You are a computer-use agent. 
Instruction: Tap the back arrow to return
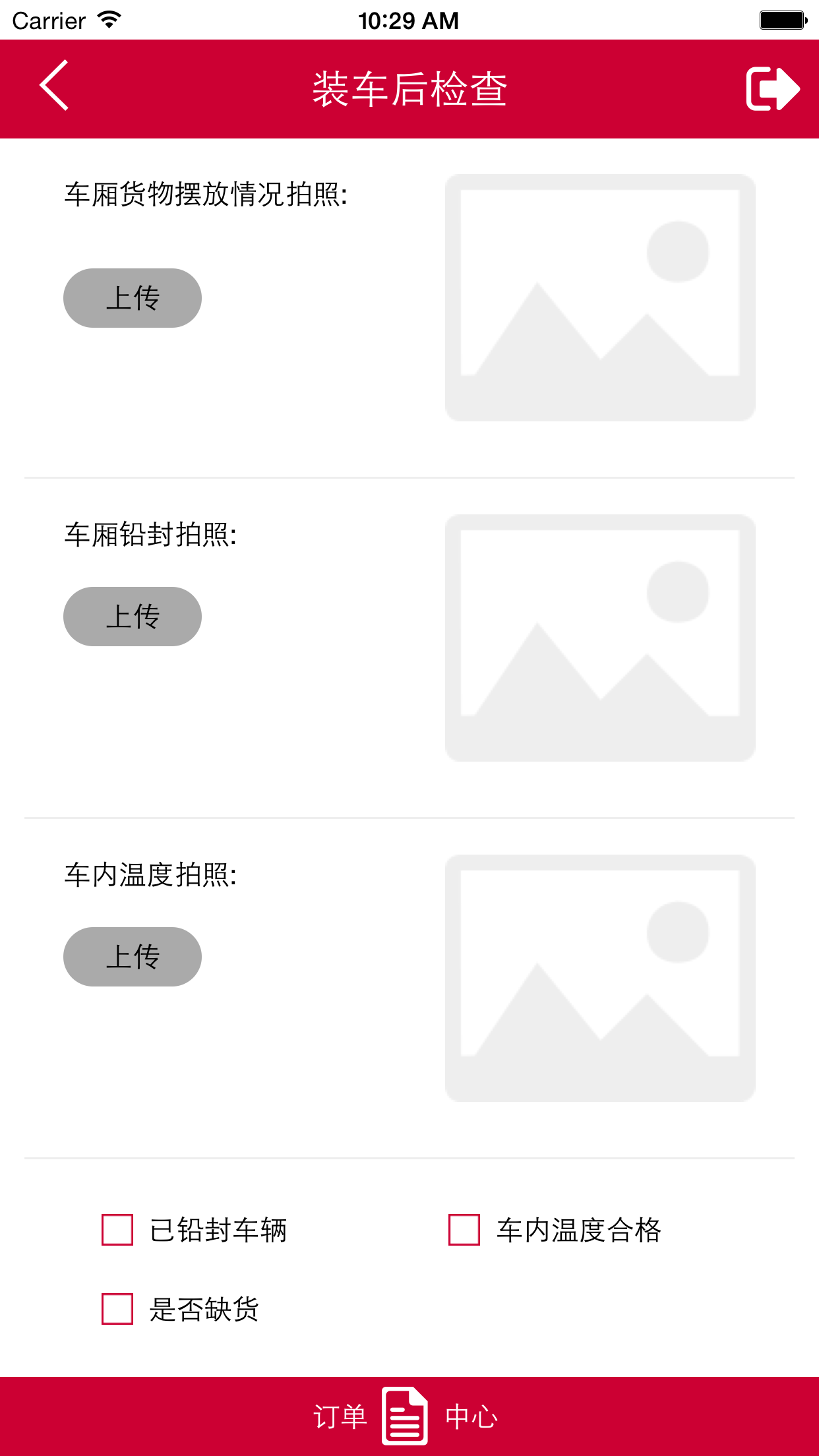tap(53, 88)
